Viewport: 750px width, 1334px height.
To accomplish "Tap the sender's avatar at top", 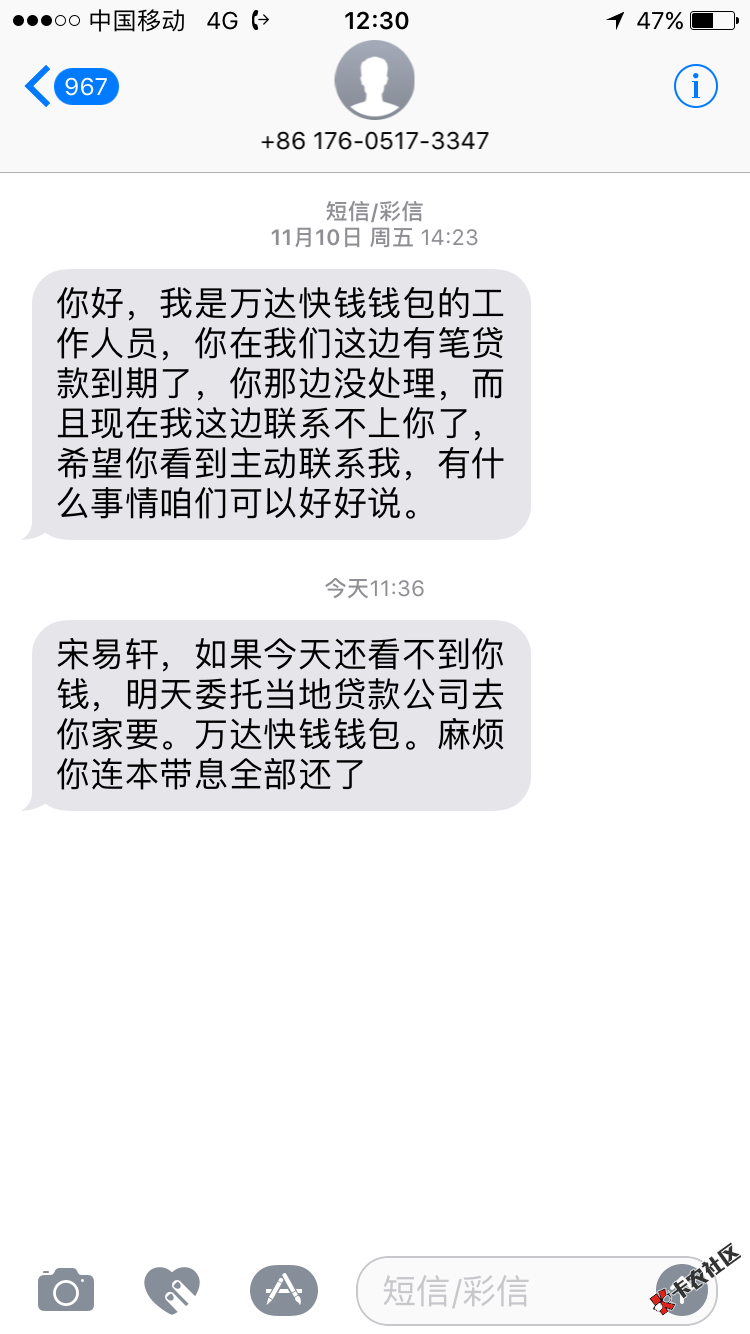I will (x=374, y=80).
